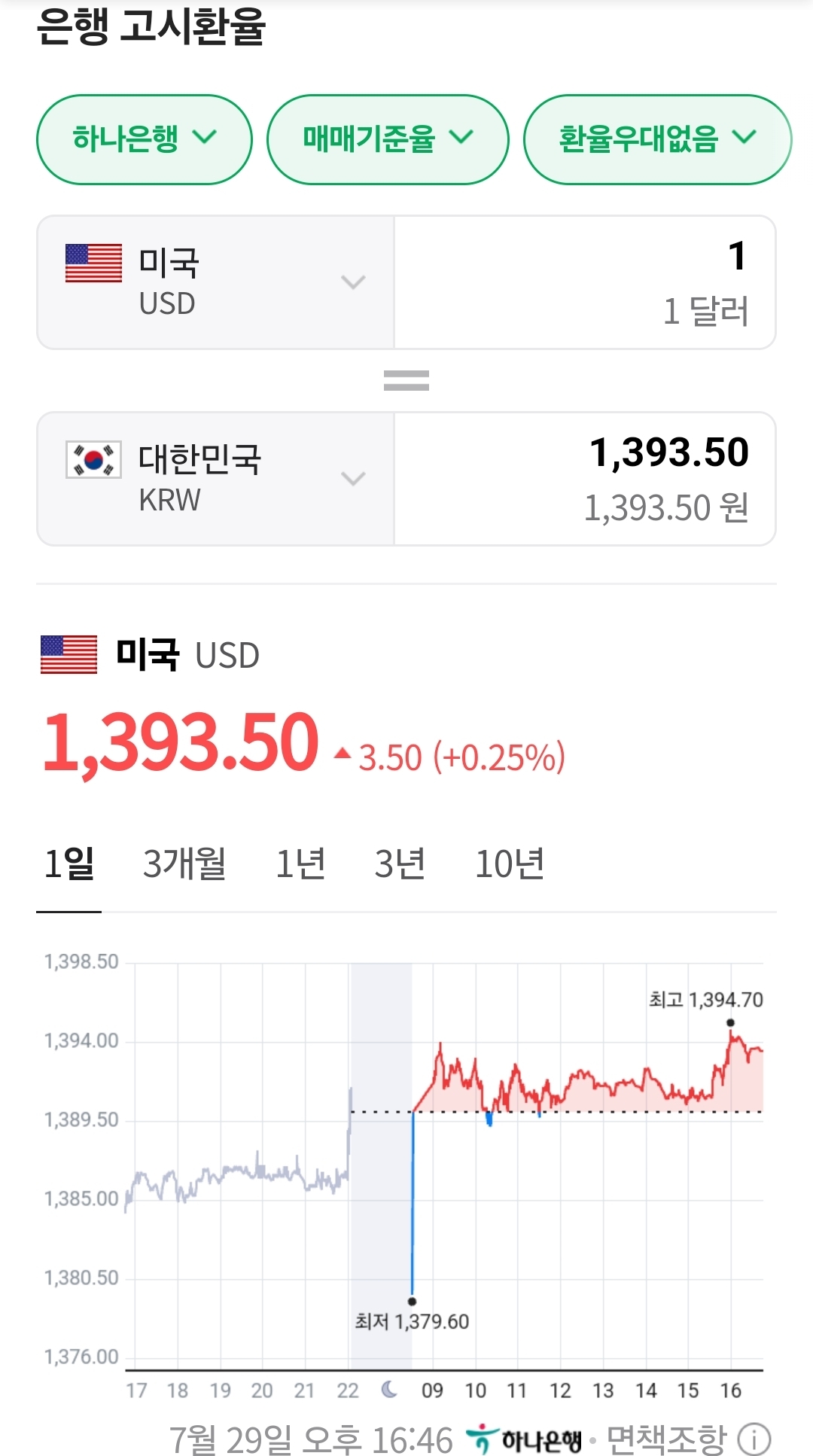
Task: Change the 대한민국 KRW currency selector
Action: 215,479
